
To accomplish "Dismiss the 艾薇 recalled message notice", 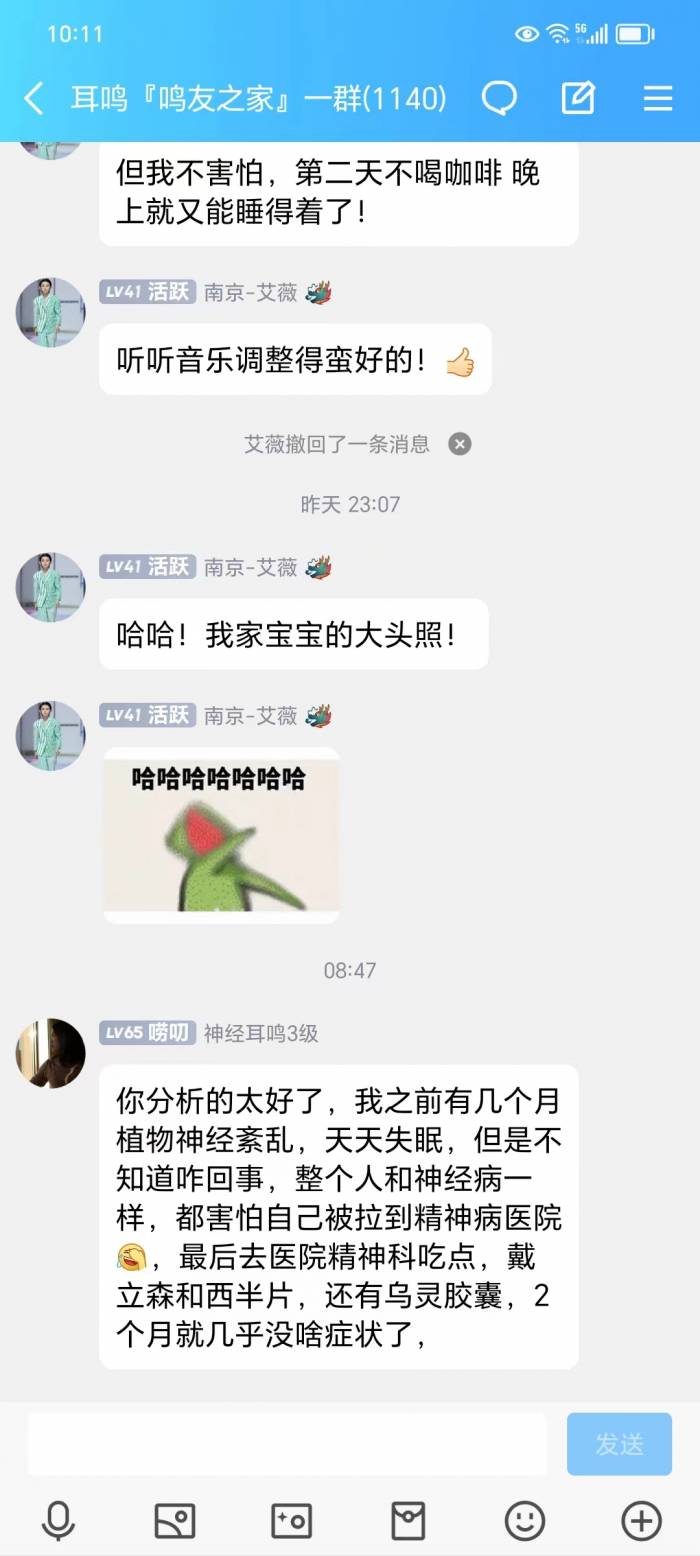I will tap(459, 444).
